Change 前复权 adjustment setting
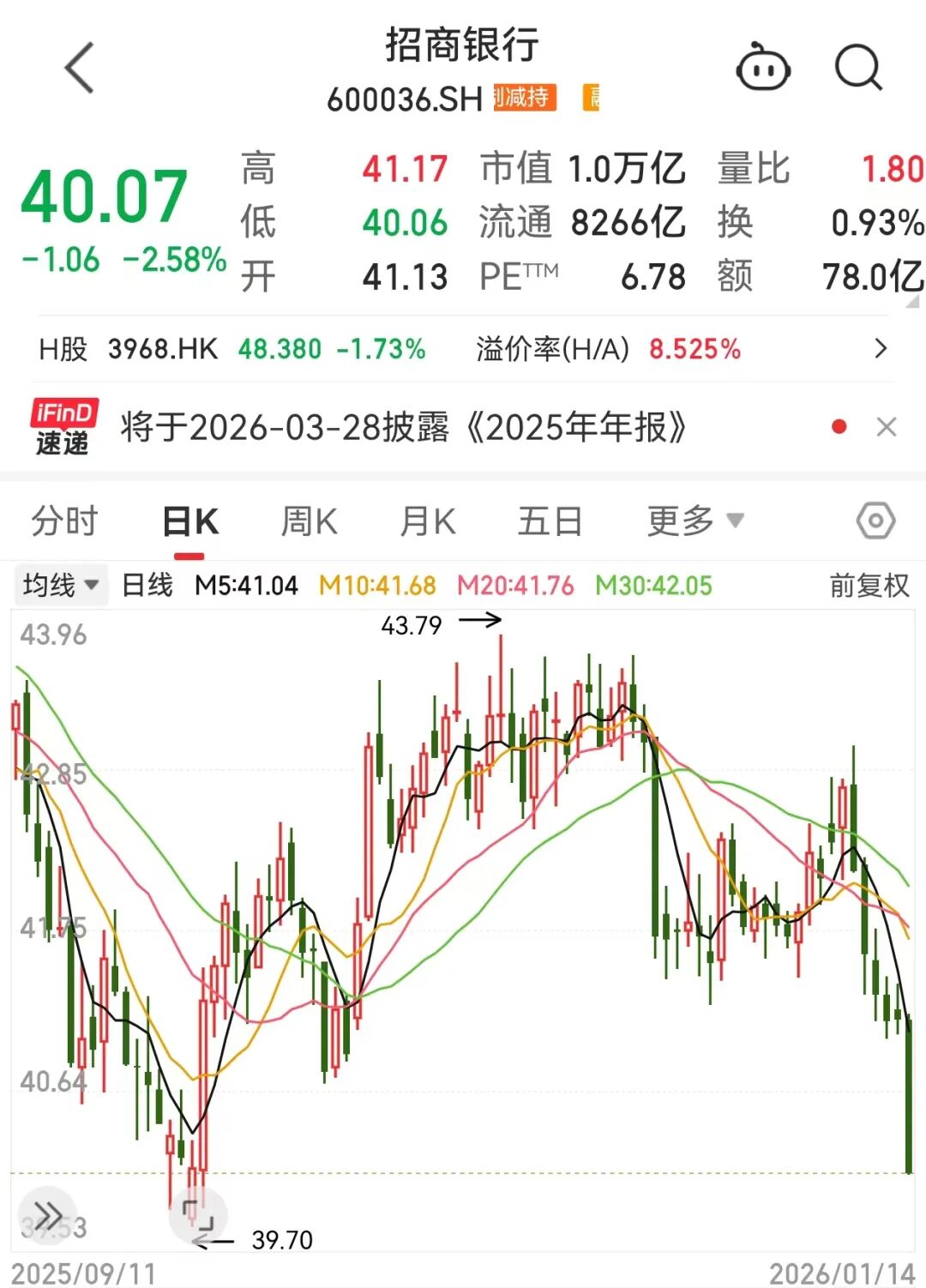This screenshot has height=1288, width=926. [x=869, y=586]
